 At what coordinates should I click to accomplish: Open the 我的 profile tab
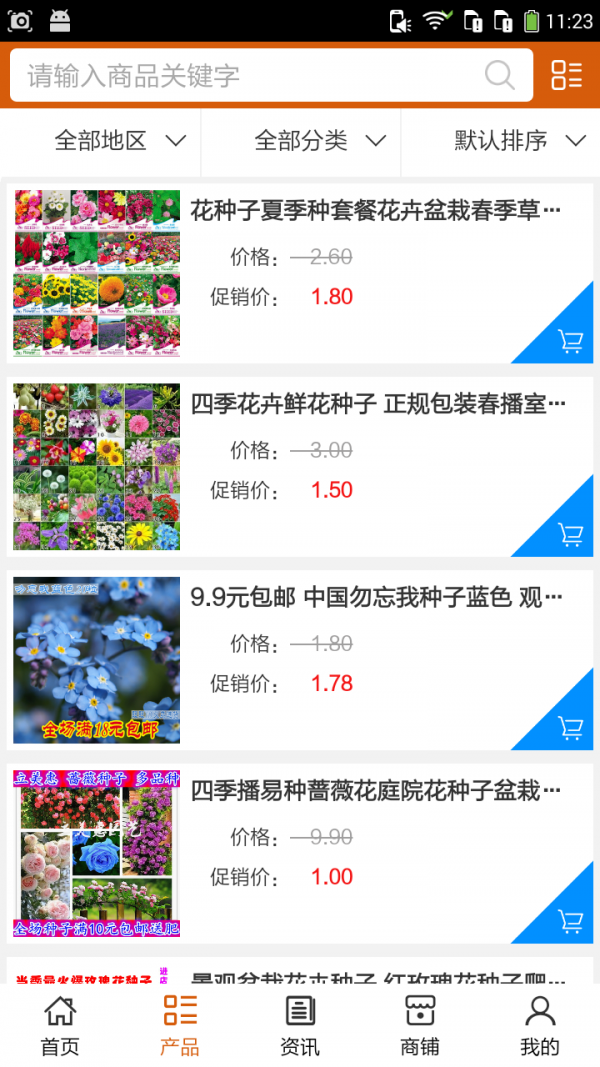(540, 1026)
